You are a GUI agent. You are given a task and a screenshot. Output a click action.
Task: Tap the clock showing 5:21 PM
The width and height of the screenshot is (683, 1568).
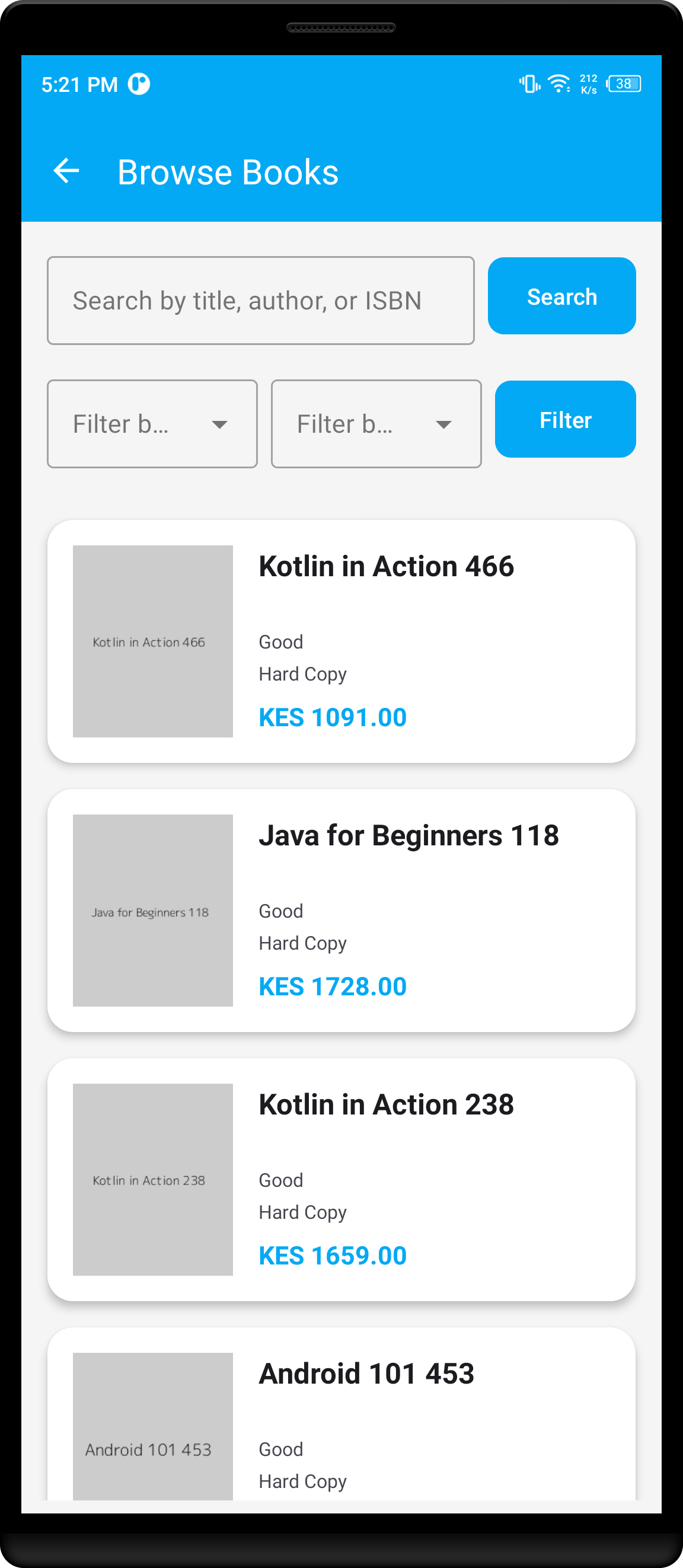tap(78, 84)
